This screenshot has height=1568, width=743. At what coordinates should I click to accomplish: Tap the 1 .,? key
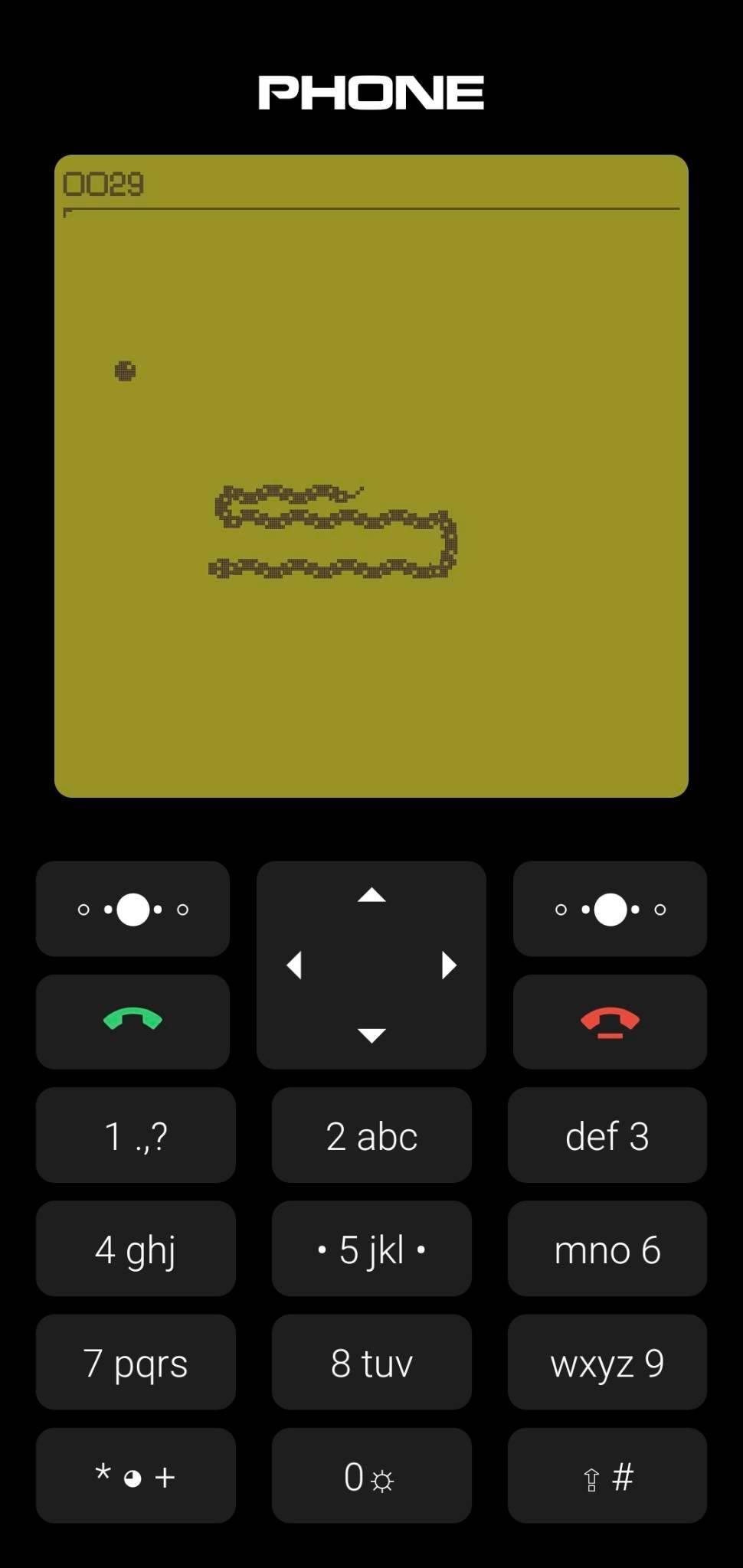[136, 1135]
